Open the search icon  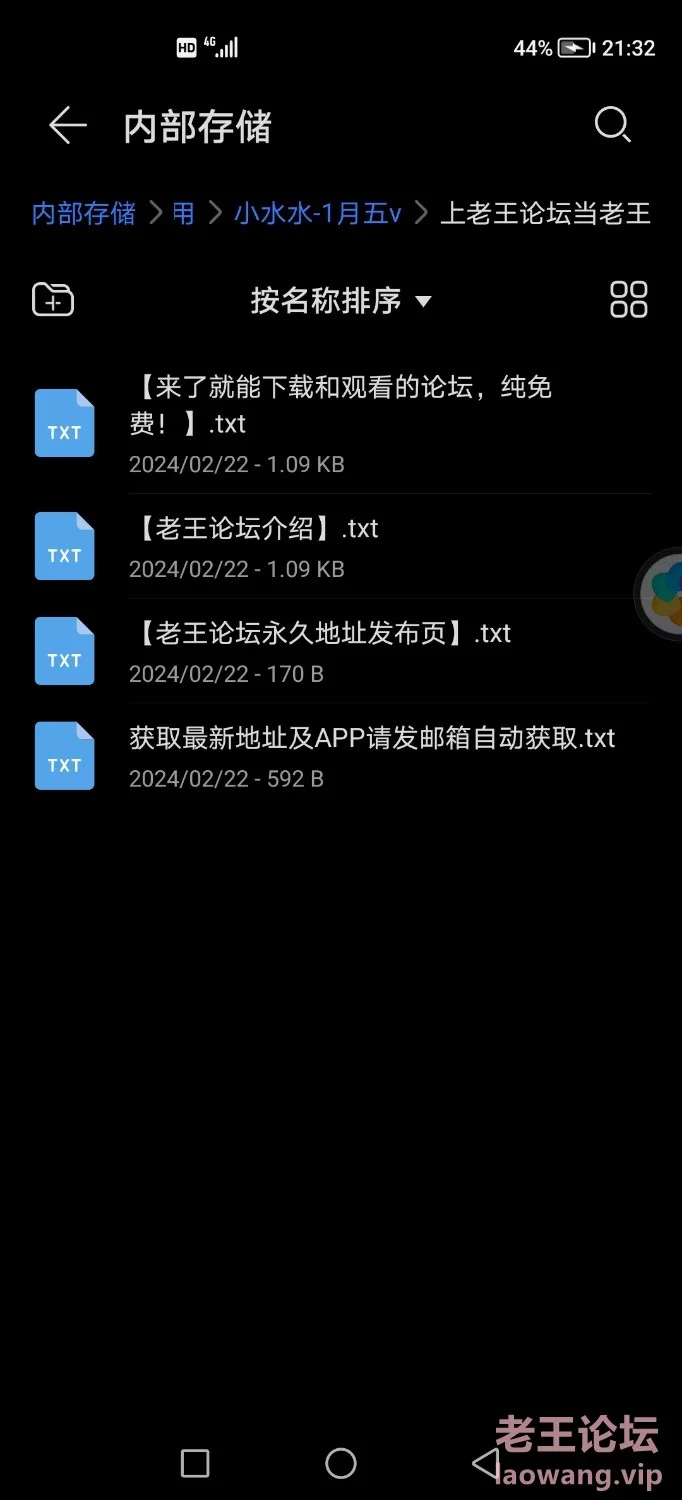coord(612,126)
